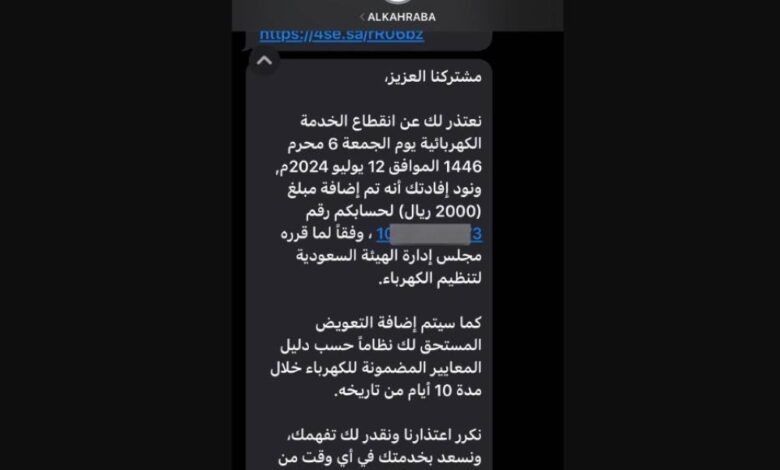Tap the up chevron beside message bubble

pyautogui.click(x=263, y=61)
